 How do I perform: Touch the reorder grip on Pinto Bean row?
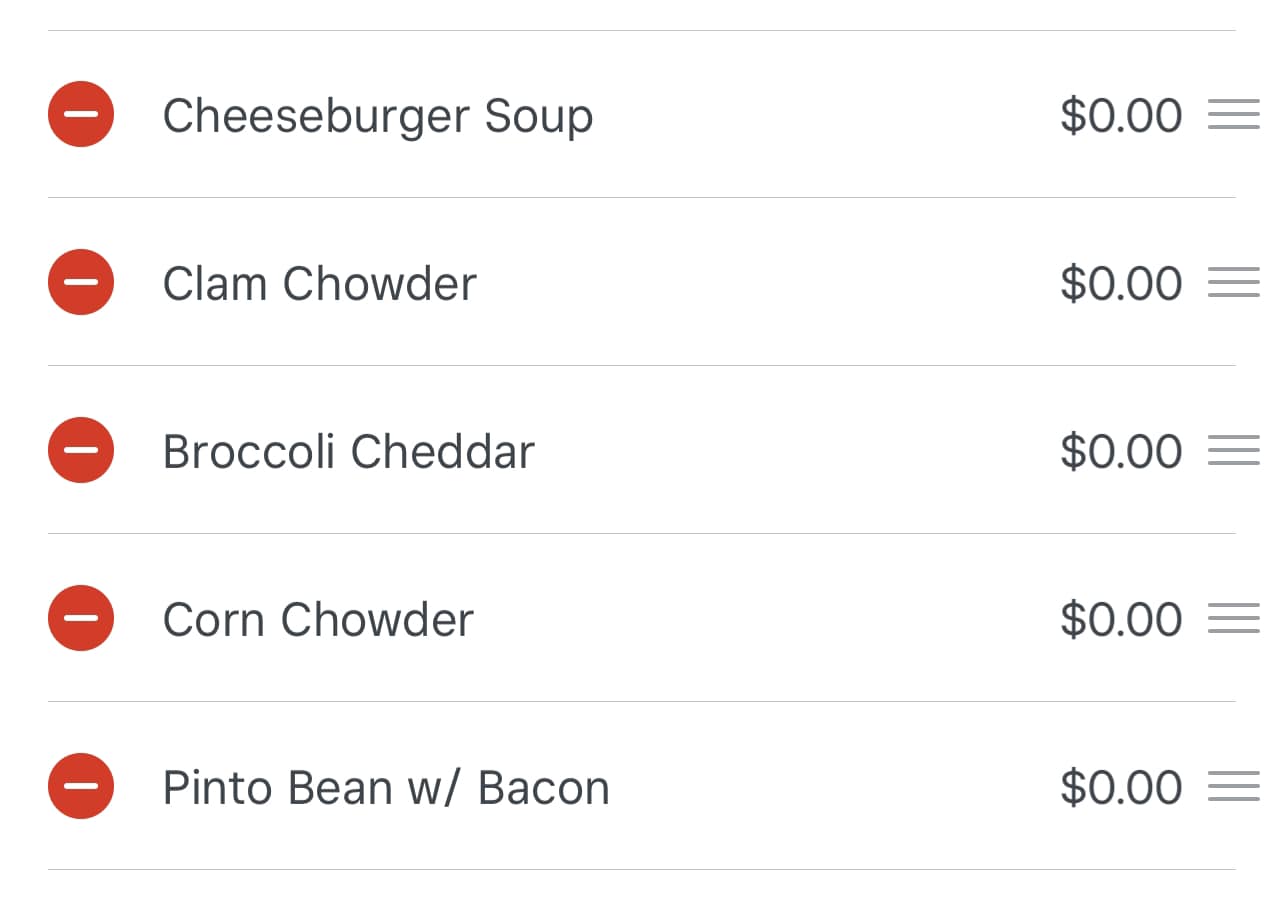(x=1233, y=787)
